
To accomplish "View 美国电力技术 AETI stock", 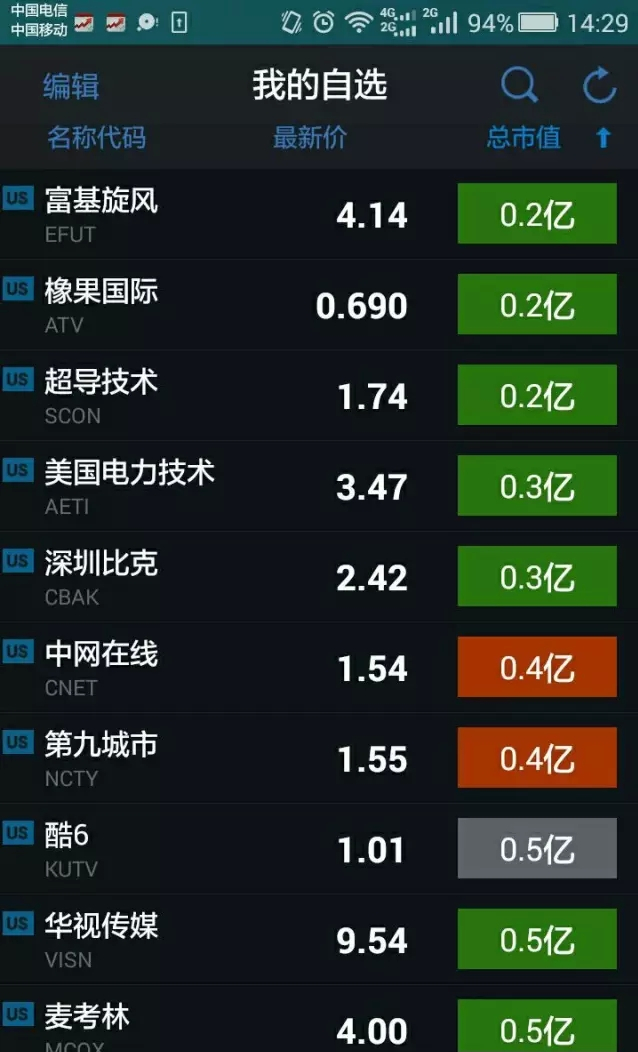I will click(x=319, y=486).
